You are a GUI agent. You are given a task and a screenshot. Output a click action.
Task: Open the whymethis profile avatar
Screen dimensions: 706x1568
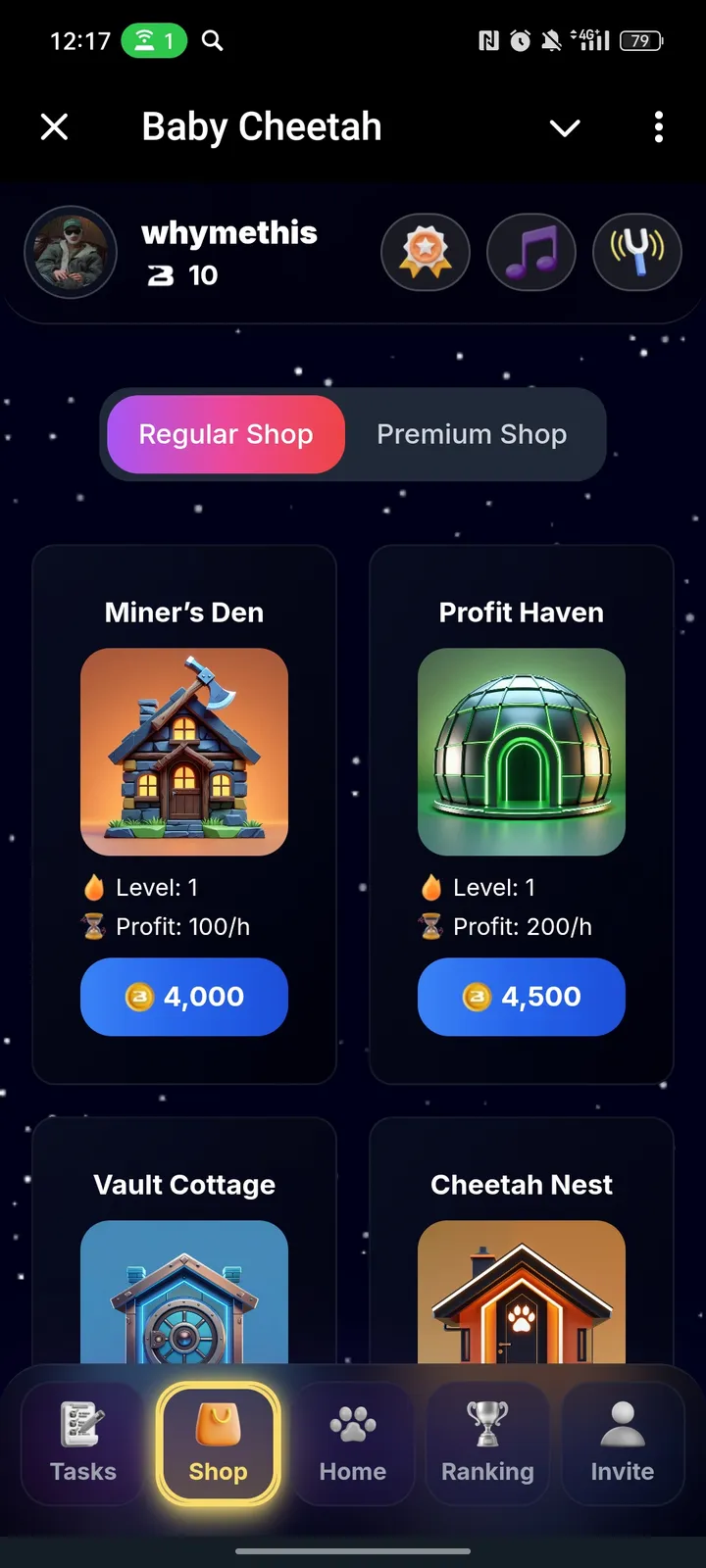[x=71, y=252]
